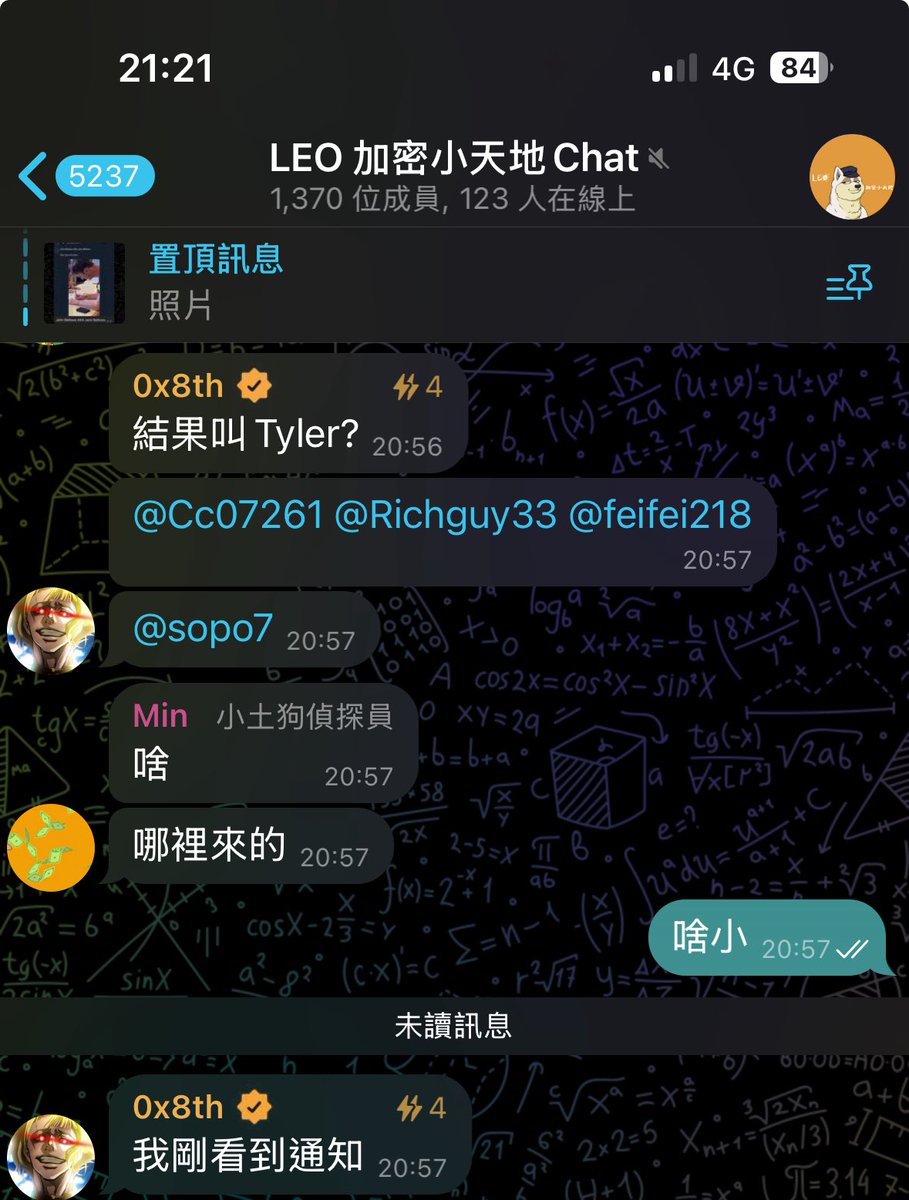Open the @sopo7 mention

(x=203, y=628)
